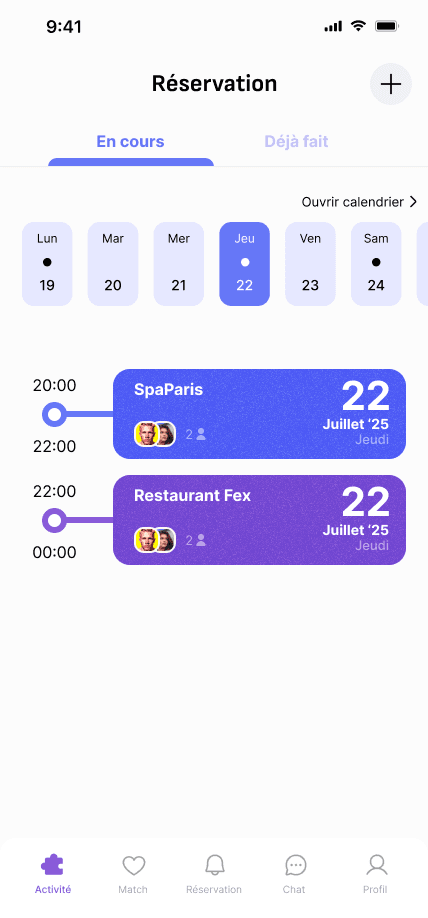Open the Chat tab

coord(295,874)
